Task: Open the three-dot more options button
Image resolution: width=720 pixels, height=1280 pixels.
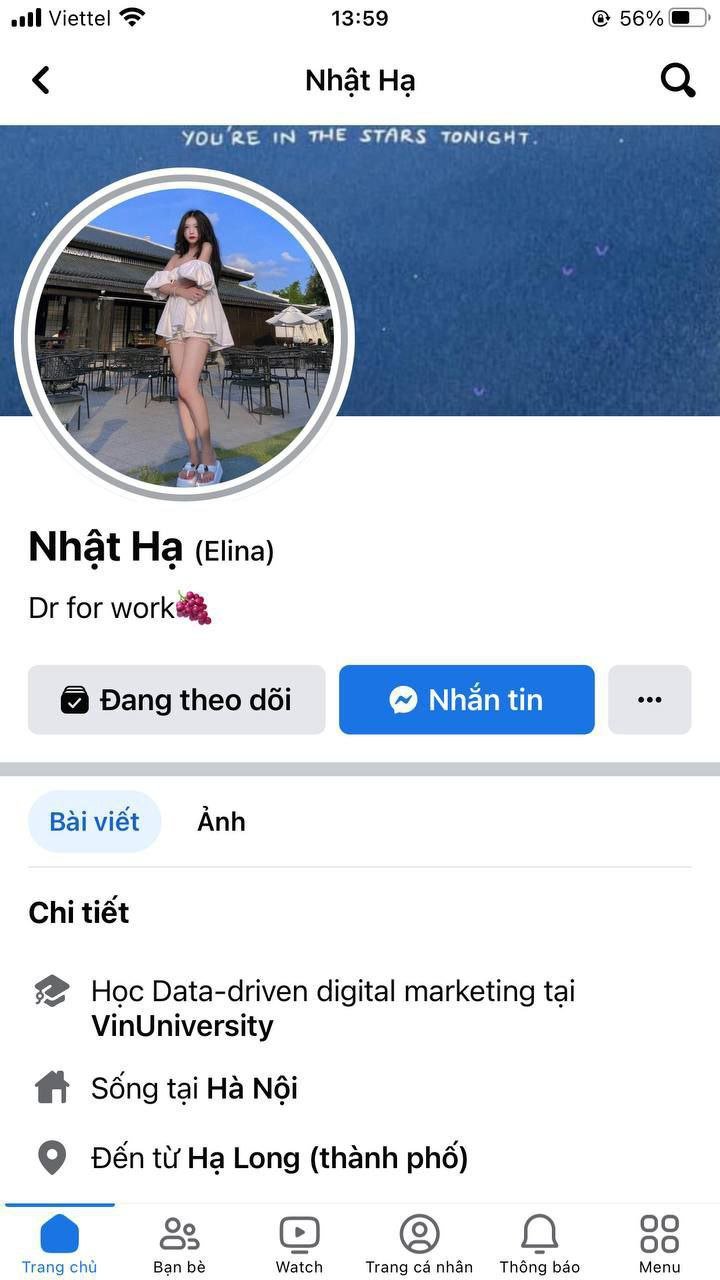Action: 650,700
